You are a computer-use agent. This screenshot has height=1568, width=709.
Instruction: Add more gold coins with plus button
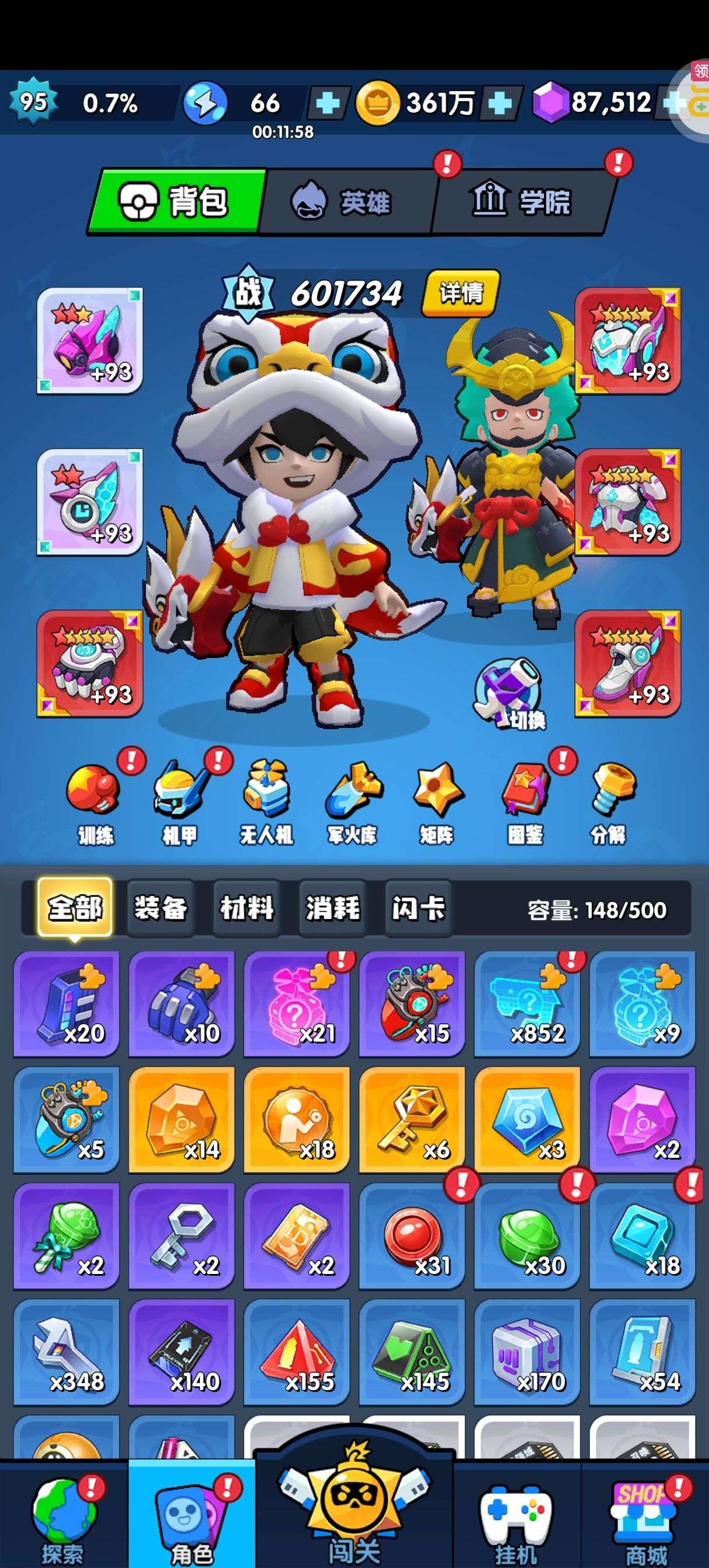pos(500,103)
